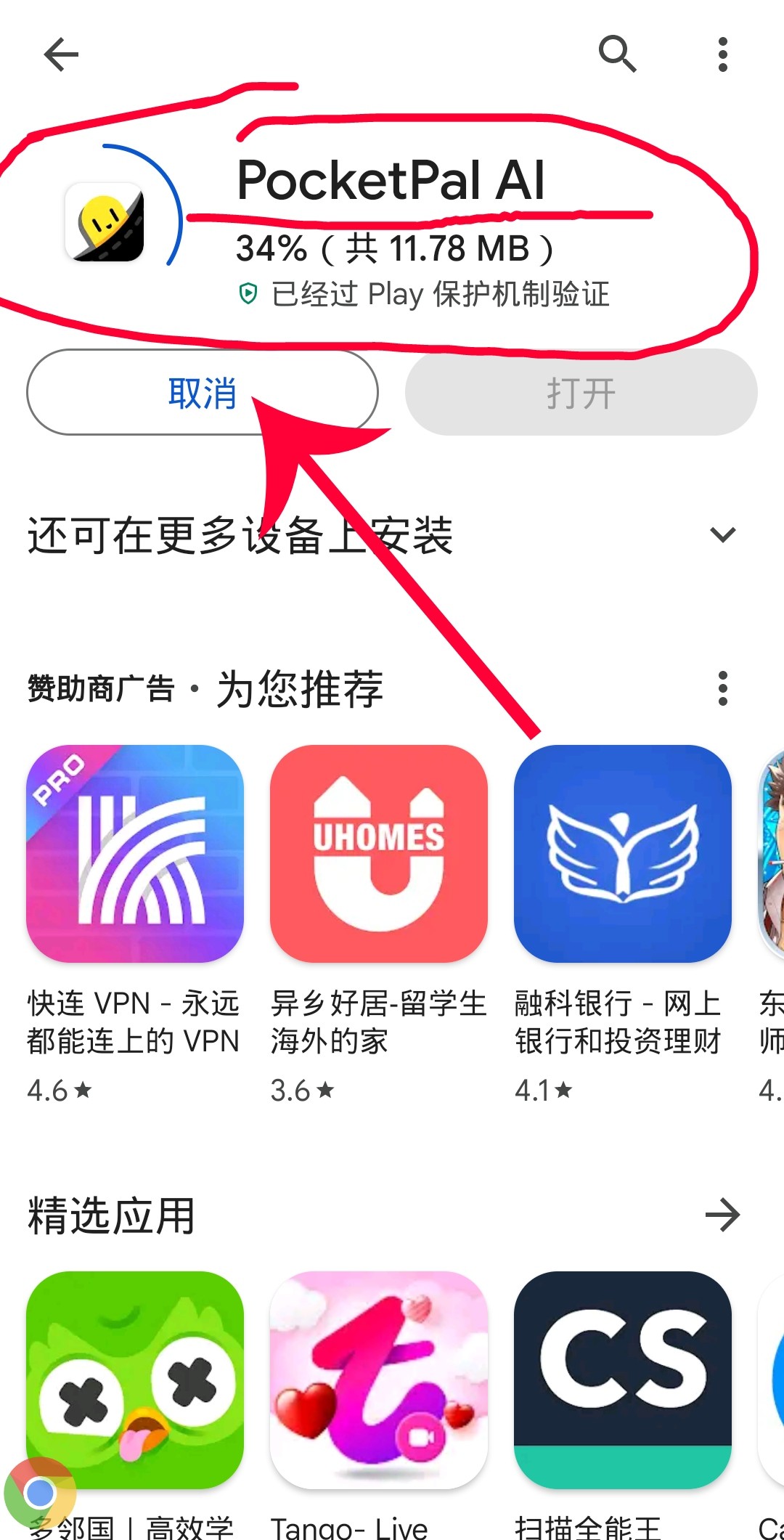784x1540 pixels.
Task: Open the top-right overflow menu
Action: click(x=722, y=54)
